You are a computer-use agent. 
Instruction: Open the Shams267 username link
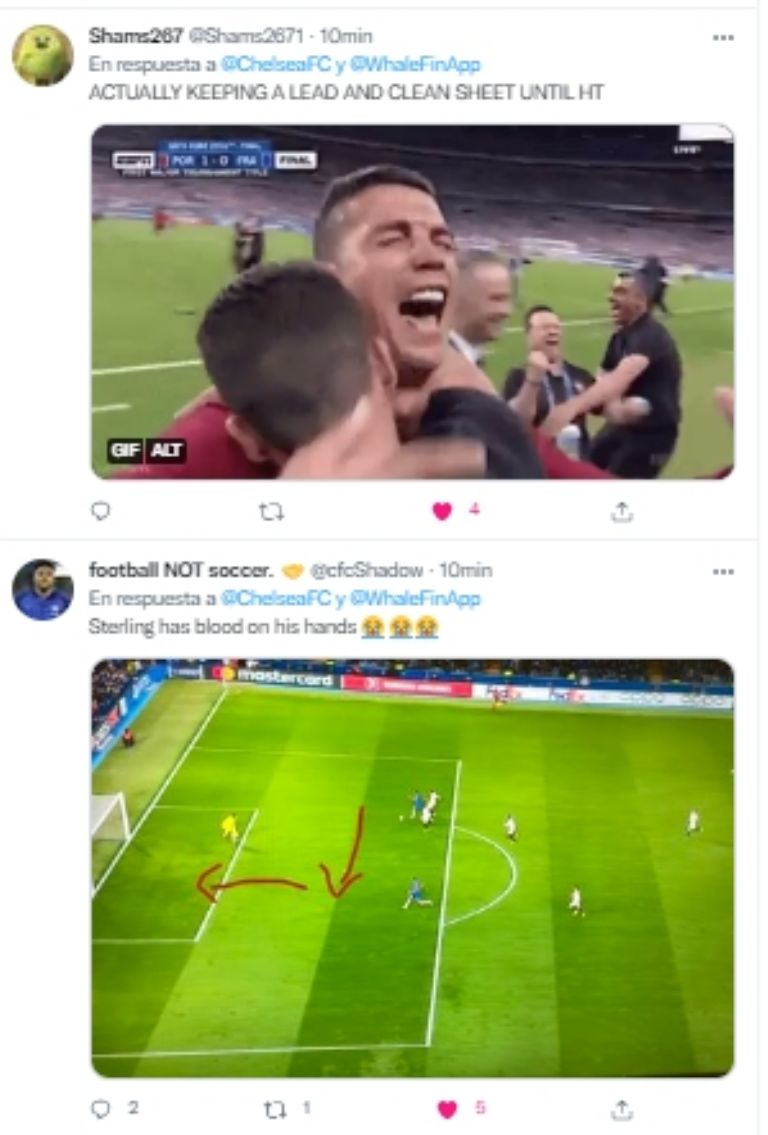(136, 36)
